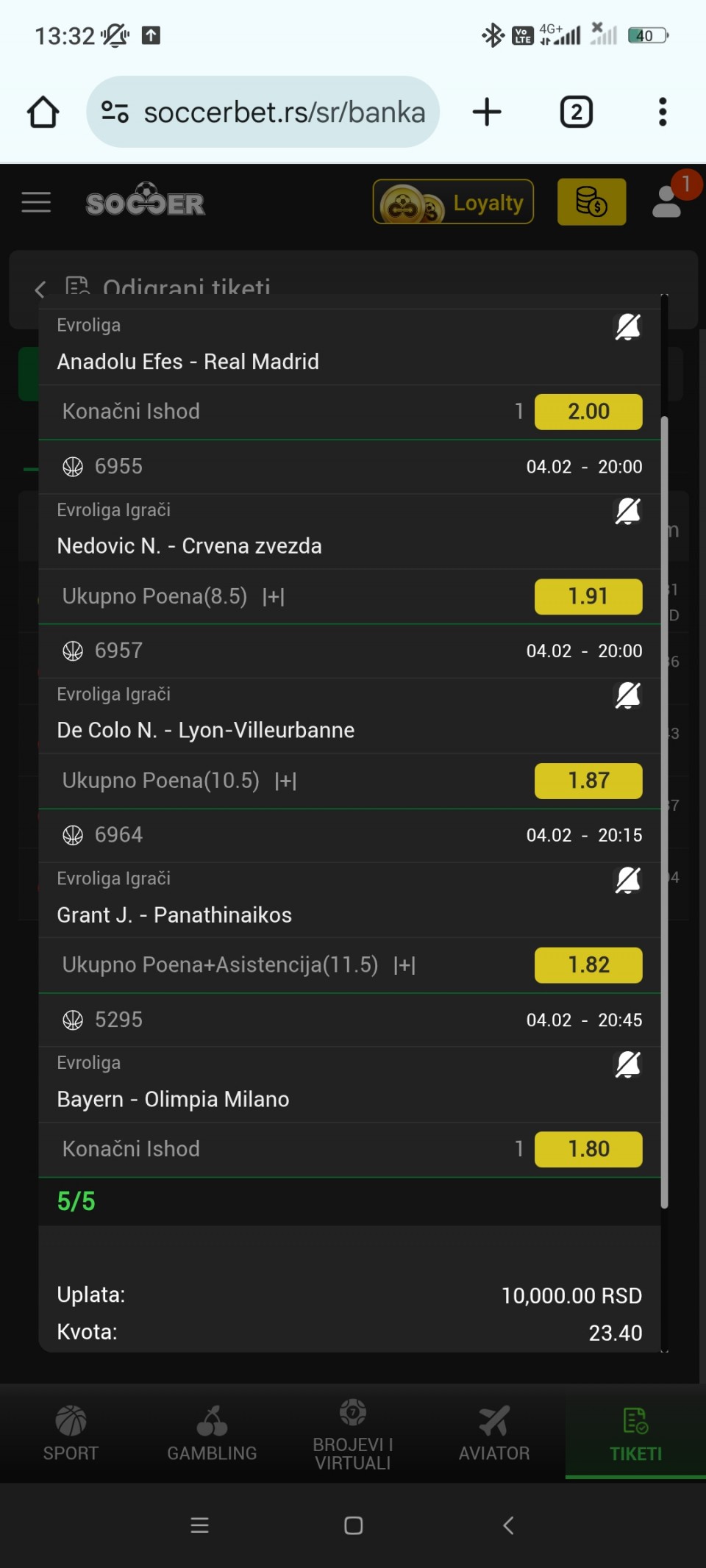Image resolution: width=706 pixels, height=1568 pixels.
Task: Toggle notification bell for Grant J. bet
Action: 628,879
